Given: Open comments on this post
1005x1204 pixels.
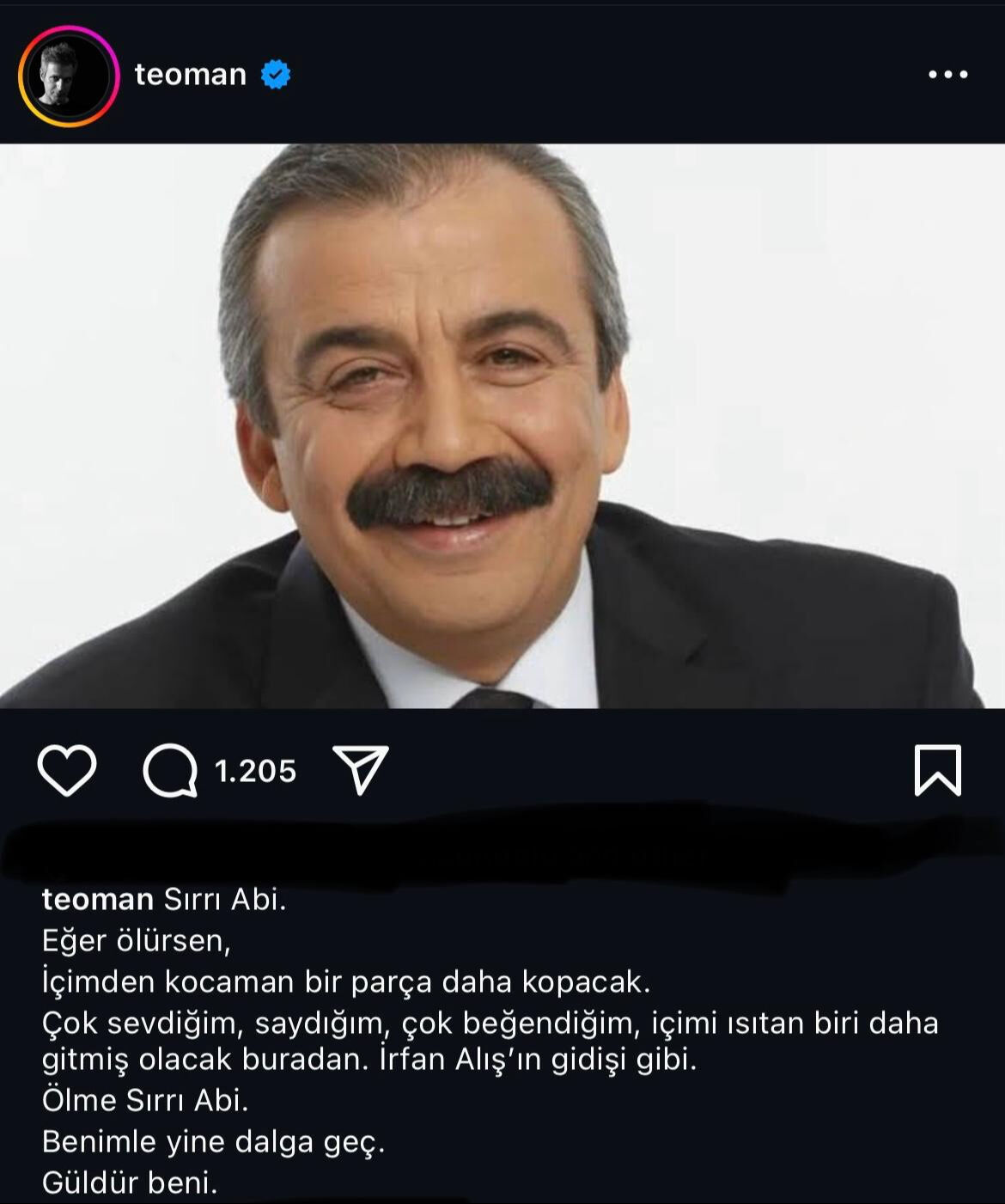Looking at the screenshot, I should click(170, 770).
